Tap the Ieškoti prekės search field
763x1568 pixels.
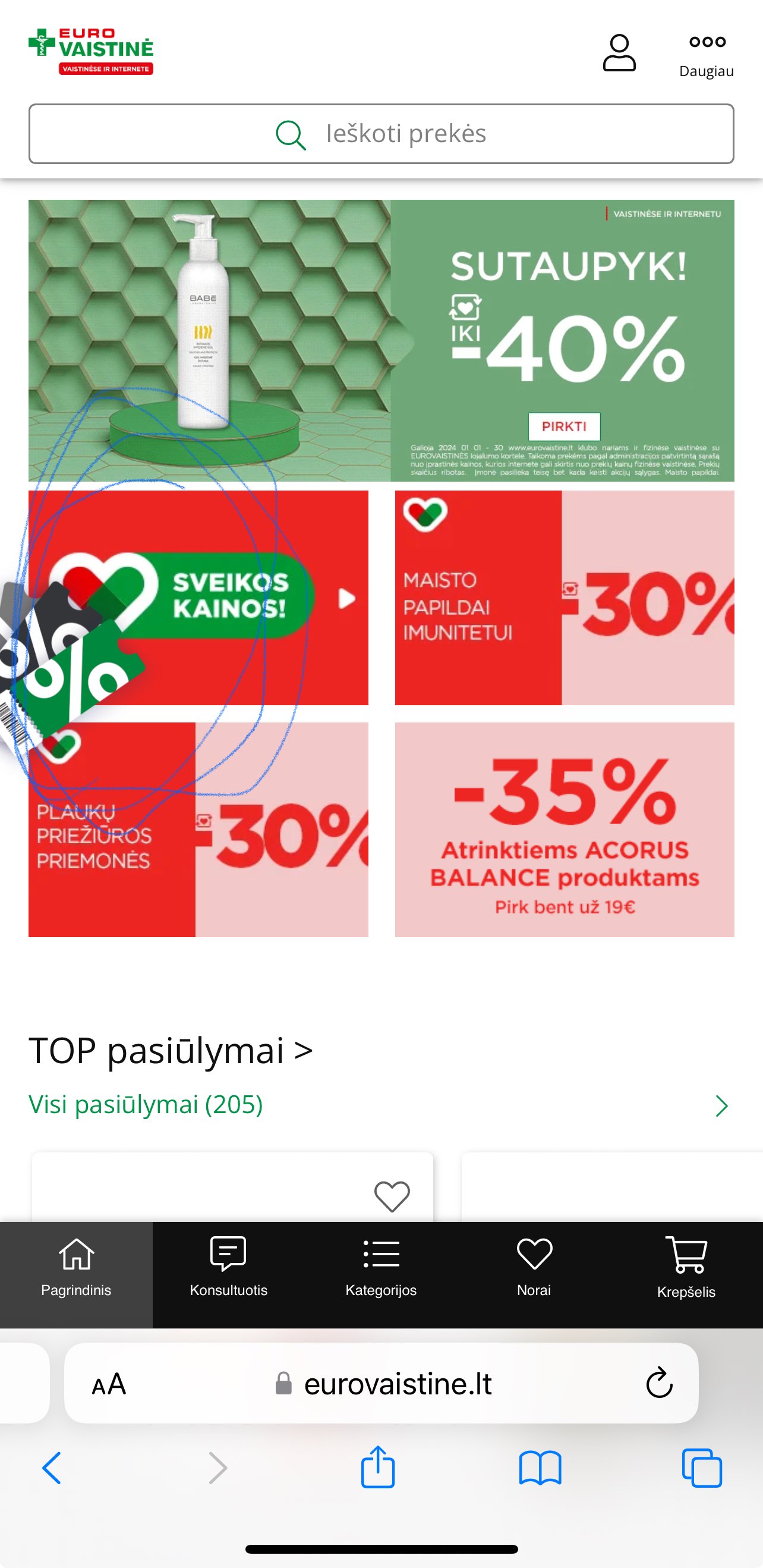tap(381, 134)
